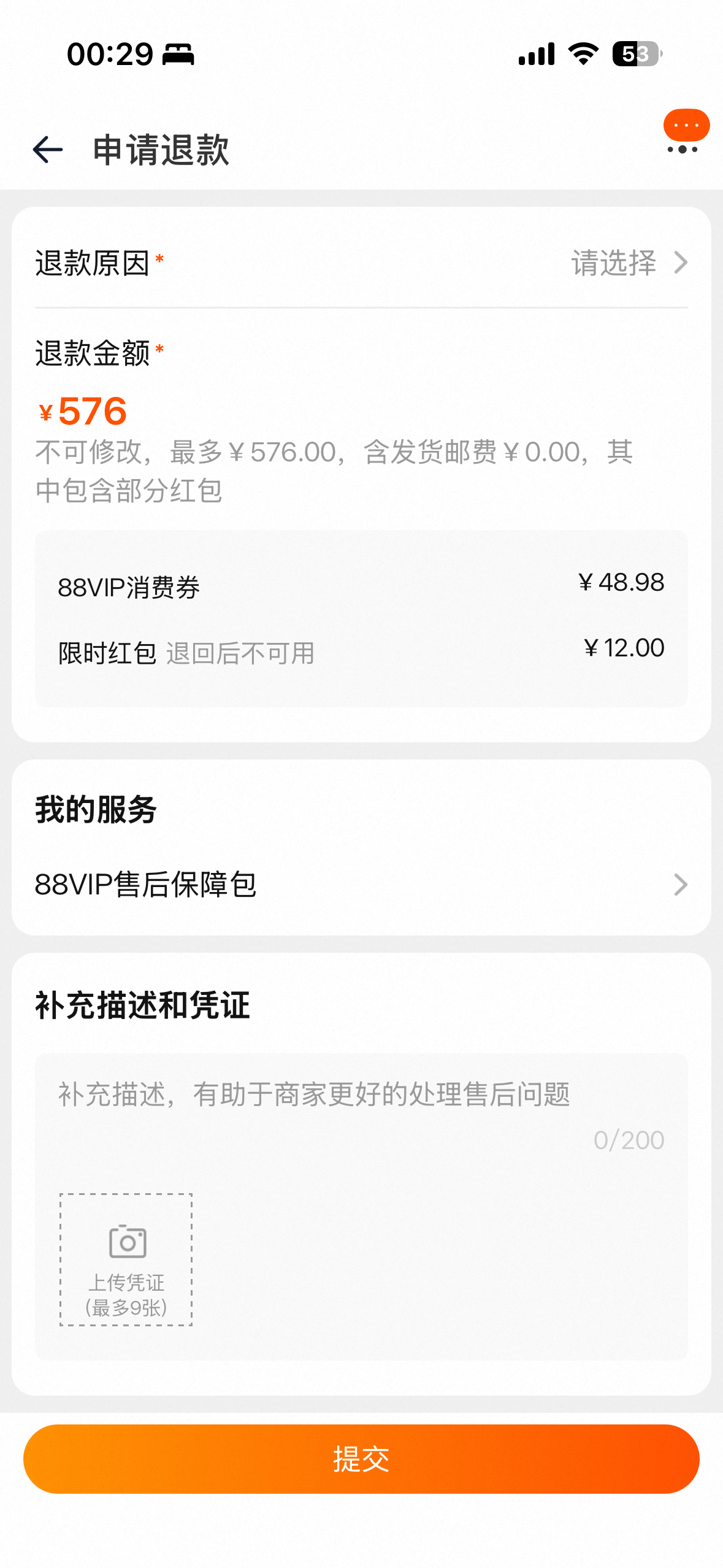Submit the refund request with 提交

[361, 1459]
